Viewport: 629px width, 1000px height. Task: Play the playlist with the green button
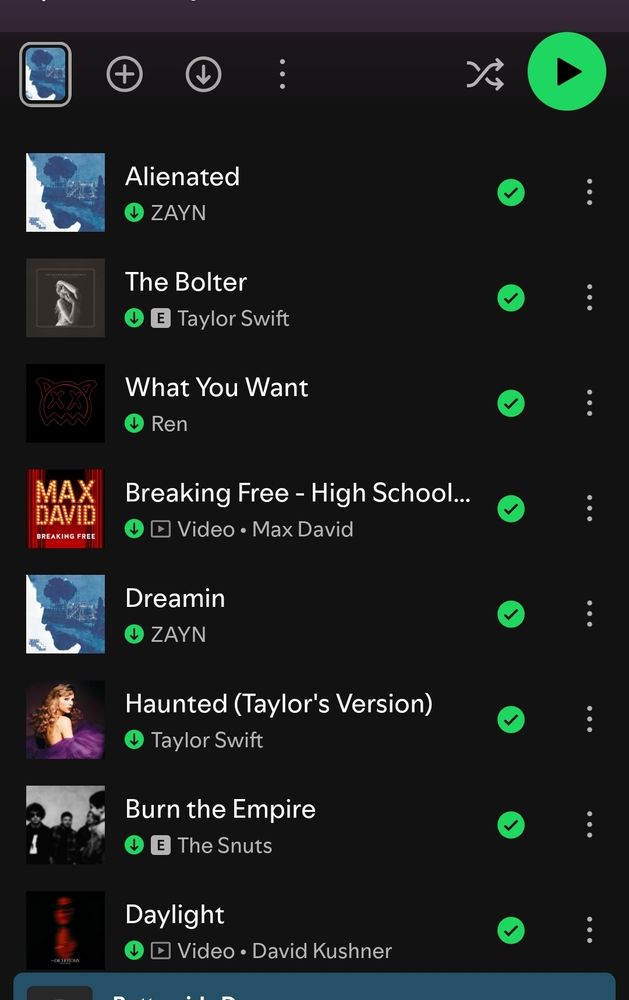point(567,71)
